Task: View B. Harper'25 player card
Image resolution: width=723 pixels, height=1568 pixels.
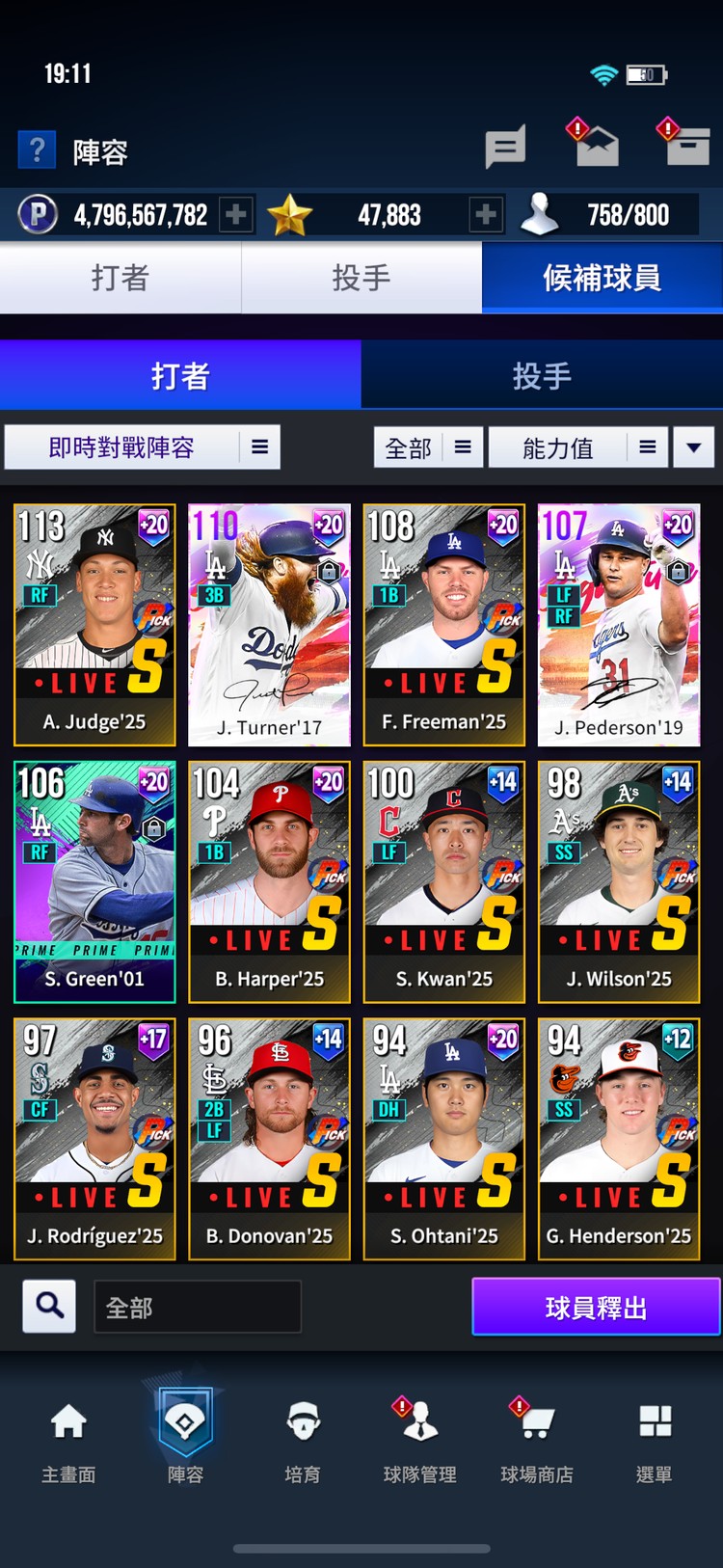Action: tap(269, 881)
